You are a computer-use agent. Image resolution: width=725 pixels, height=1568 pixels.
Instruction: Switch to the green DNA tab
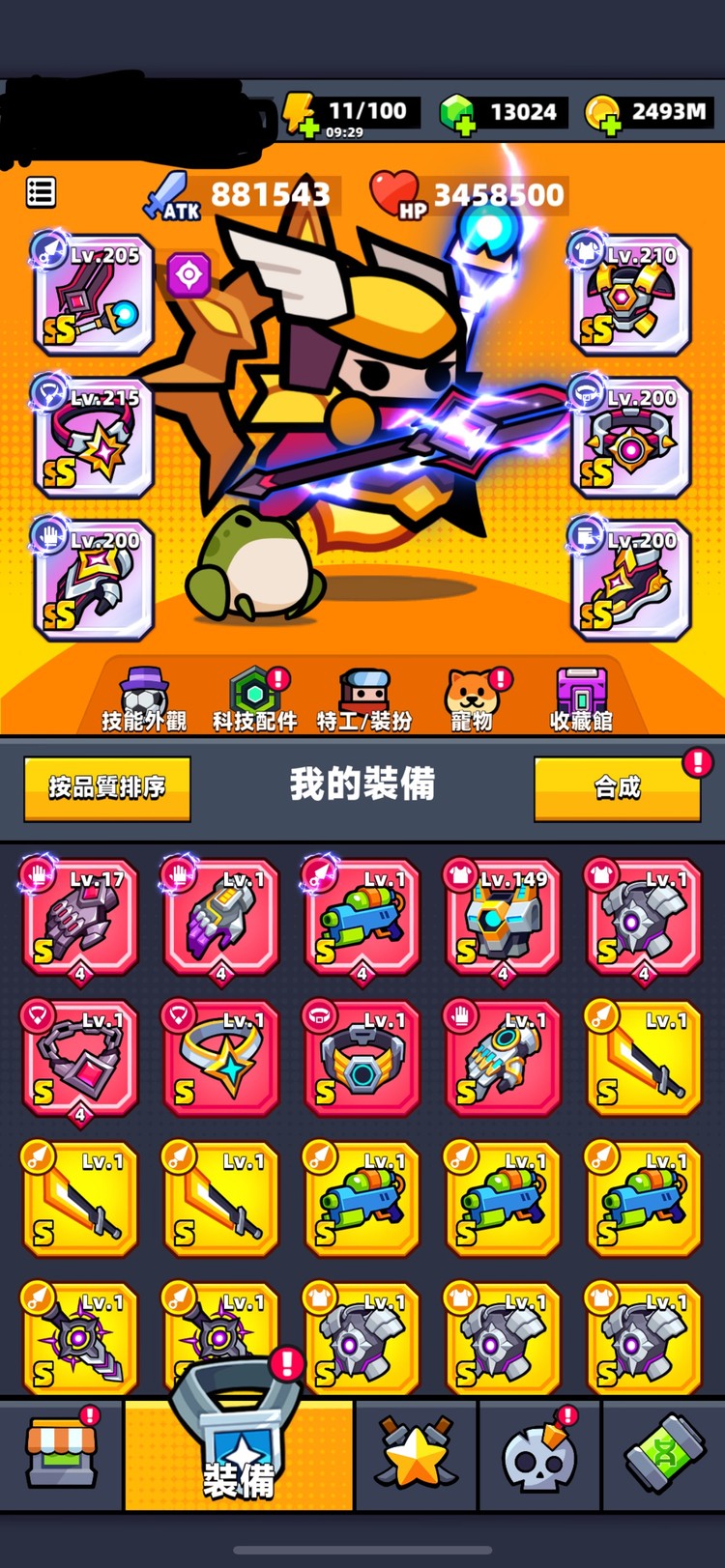pos(664,1454)
